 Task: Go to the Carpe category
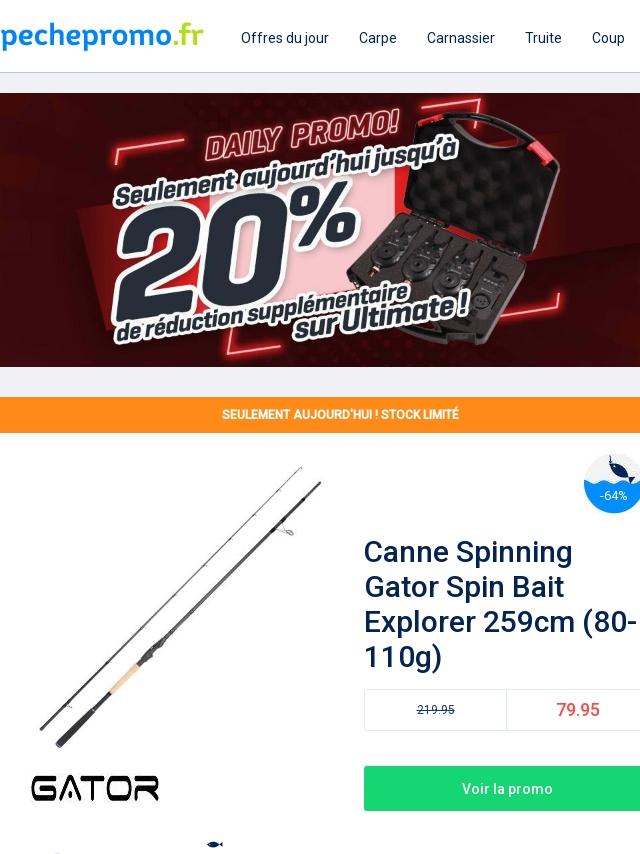[x=377, y=38]
